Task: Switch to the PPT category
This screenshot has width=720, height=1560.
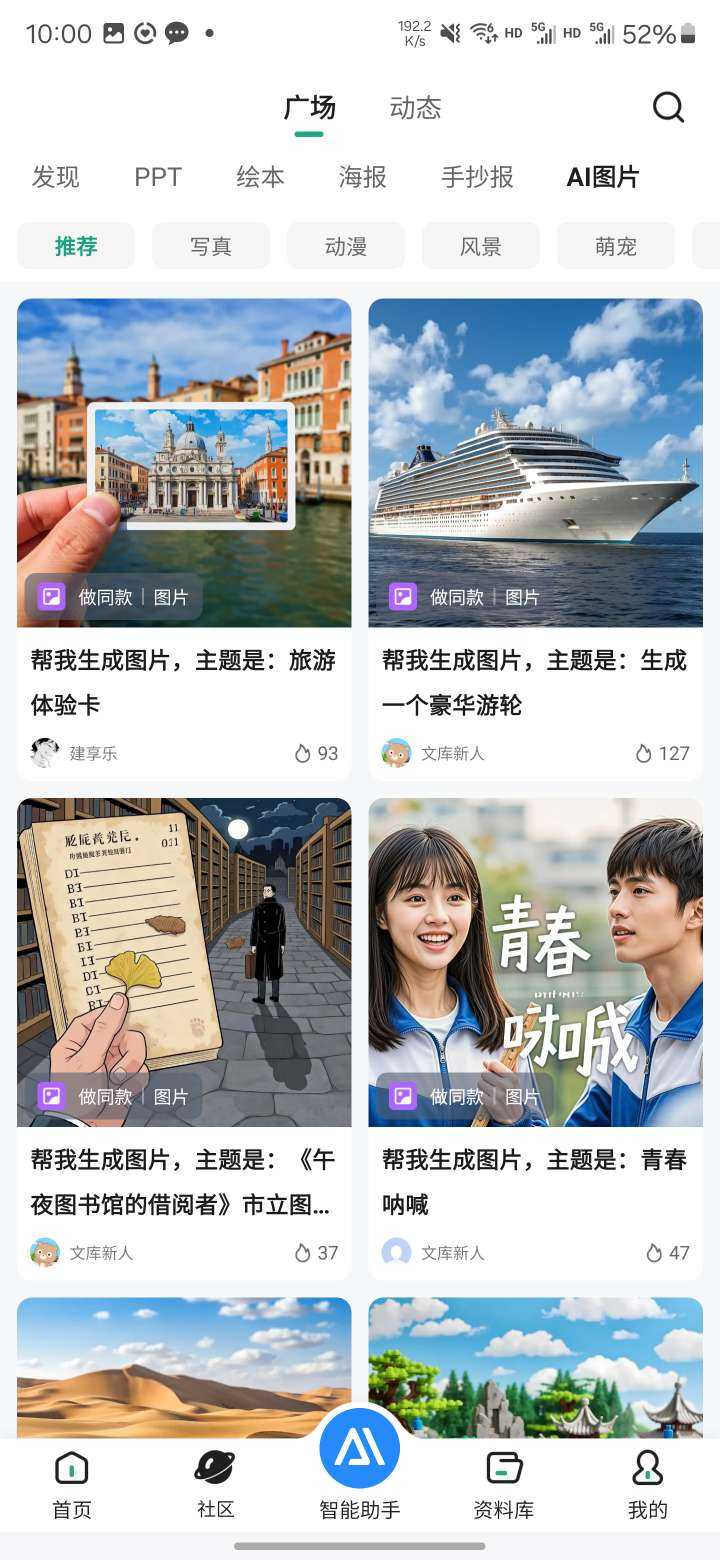Action: point(158,177)
